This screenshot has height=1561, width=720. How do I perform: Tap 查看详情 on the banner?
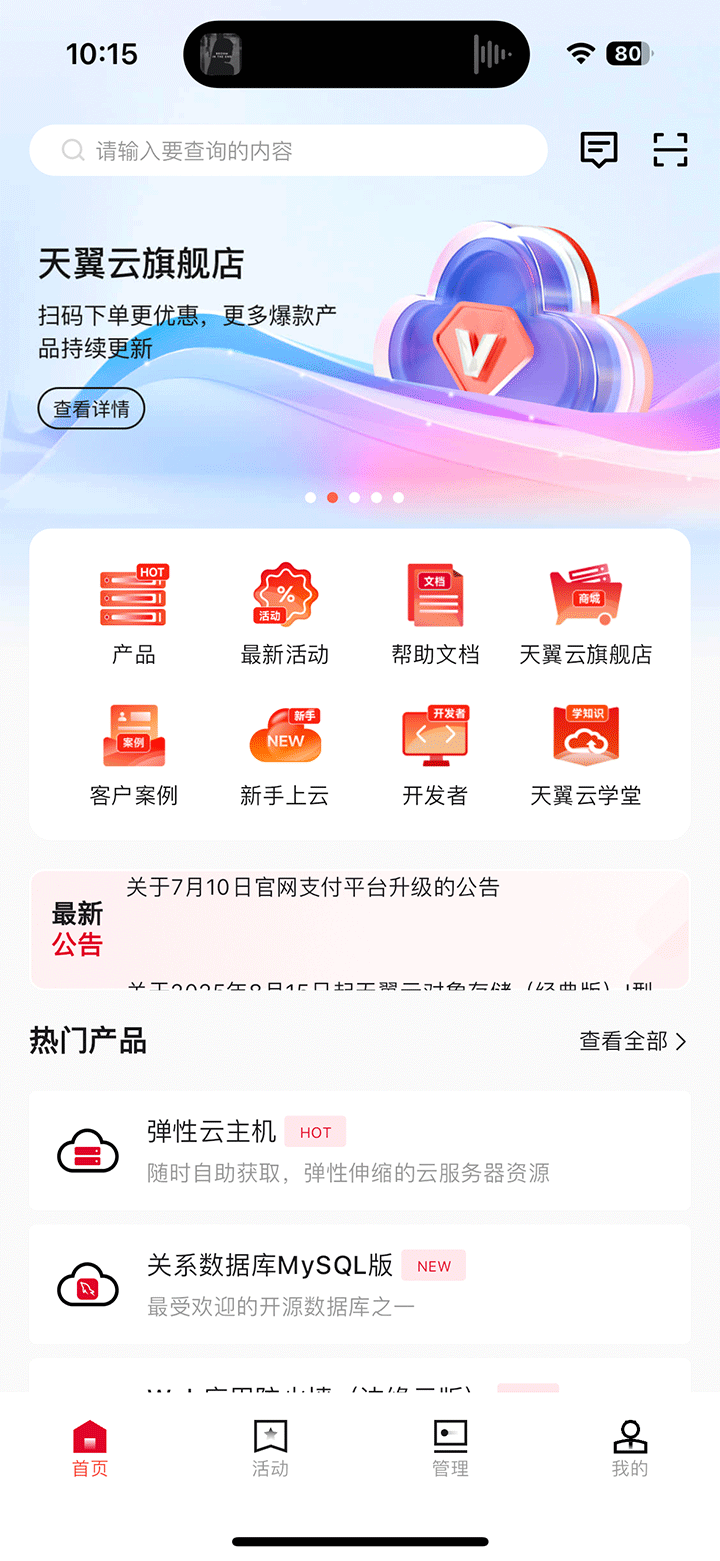tap(91, 408)
